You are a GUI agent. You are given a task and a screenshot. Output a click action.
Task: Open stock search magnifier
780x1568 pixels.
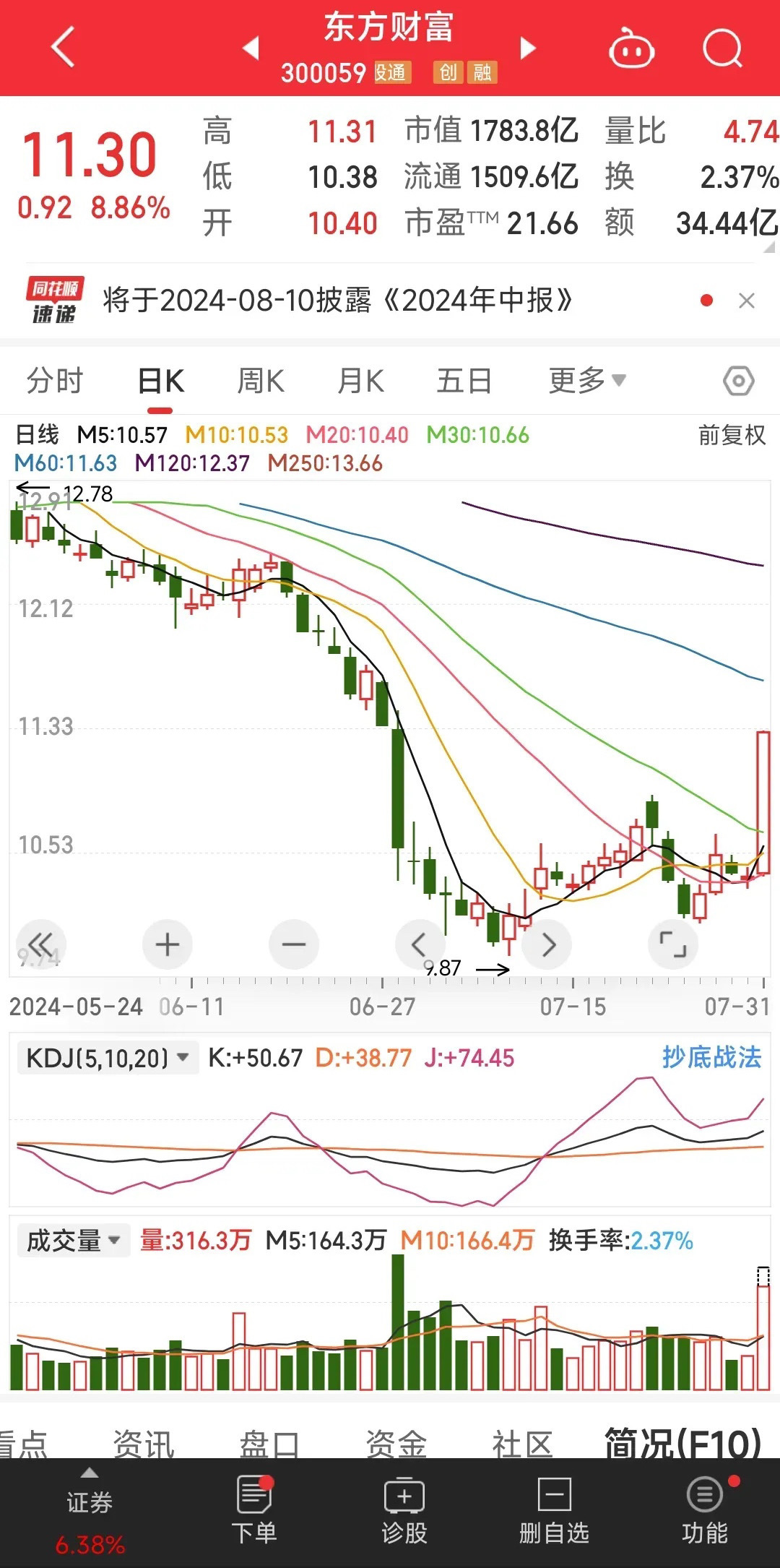[723, 48]
